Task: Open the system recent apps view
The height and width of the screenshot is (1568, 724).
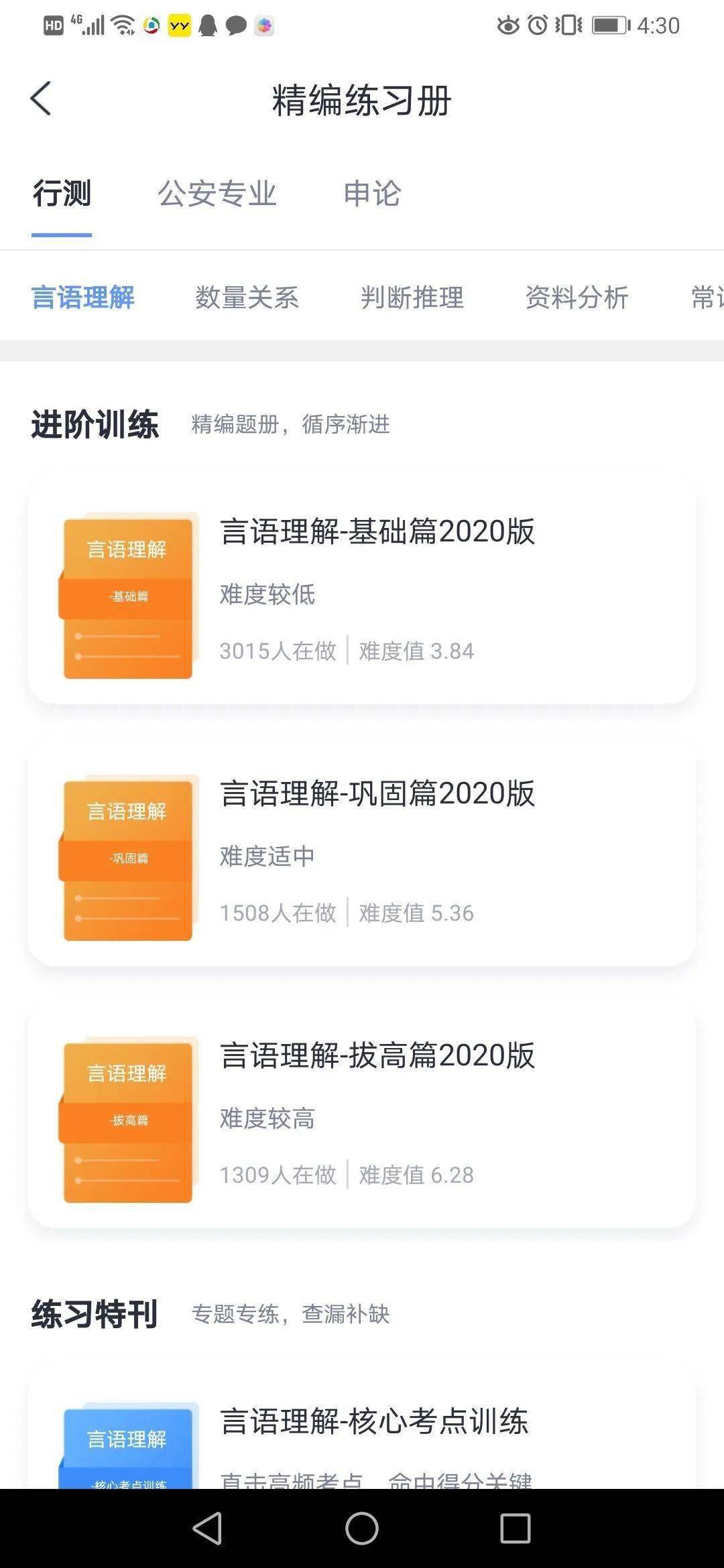Action: click(x=515, y=1528)
